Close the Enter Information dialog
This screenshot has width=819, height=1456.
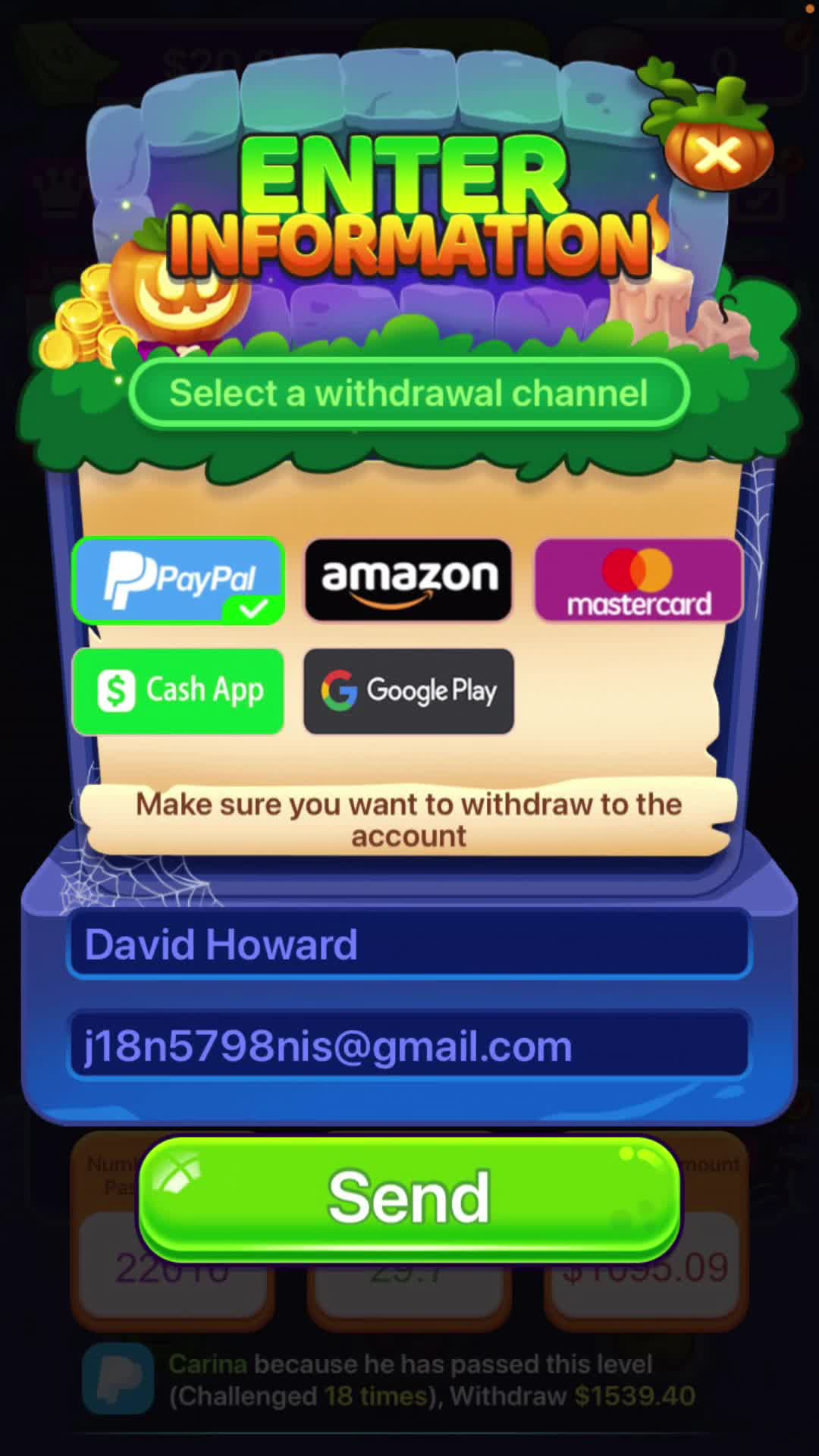click(717, 155)
